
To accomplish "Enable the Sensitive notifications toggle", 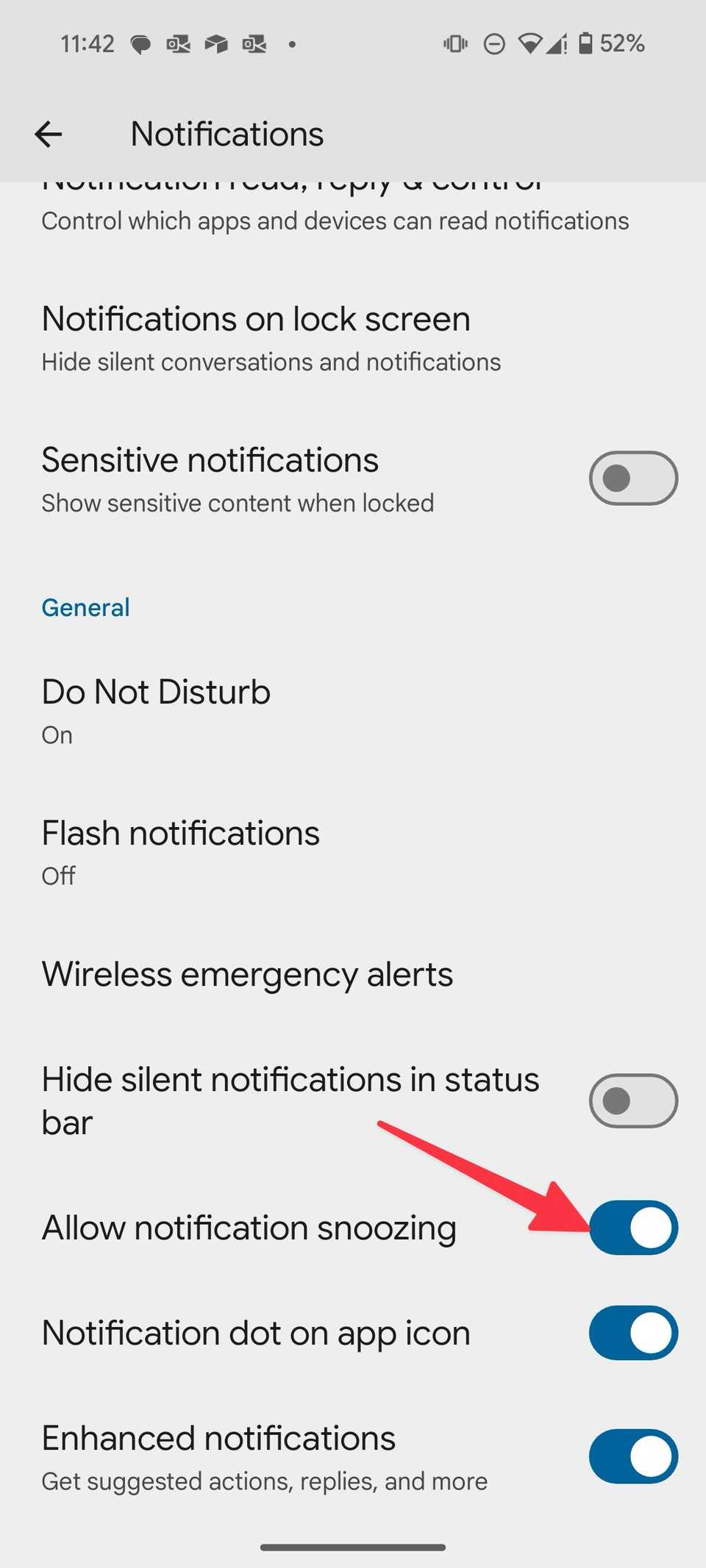I will click(632, 478).
